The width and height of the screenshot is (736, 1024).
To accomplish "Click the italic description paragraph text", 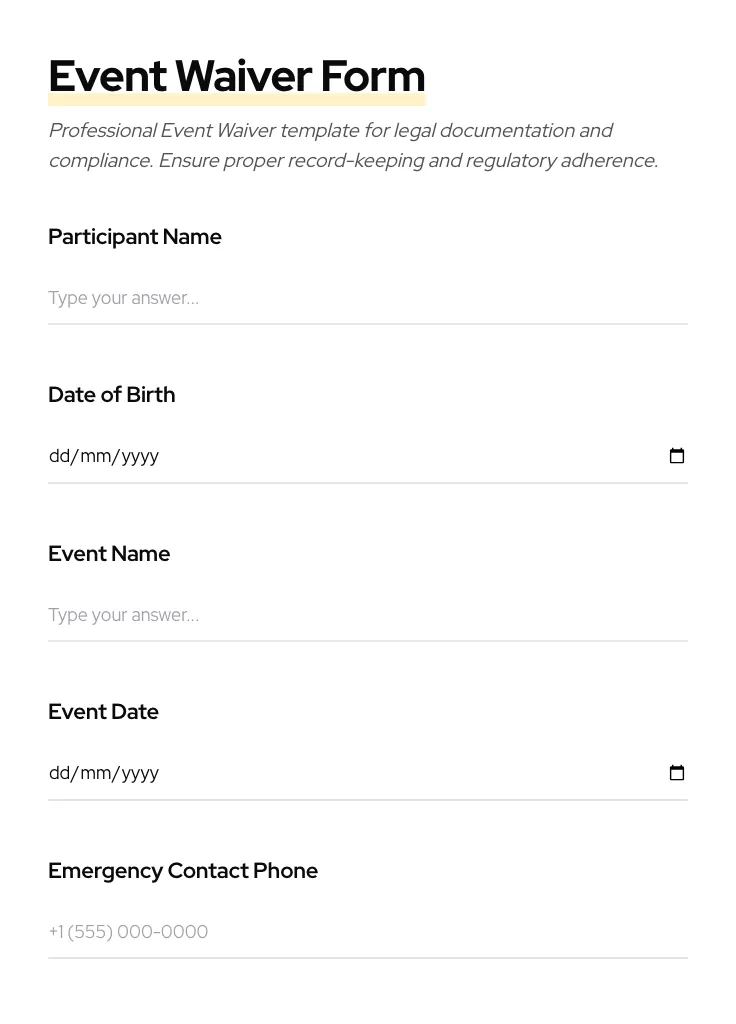I will tap(352, 145).
